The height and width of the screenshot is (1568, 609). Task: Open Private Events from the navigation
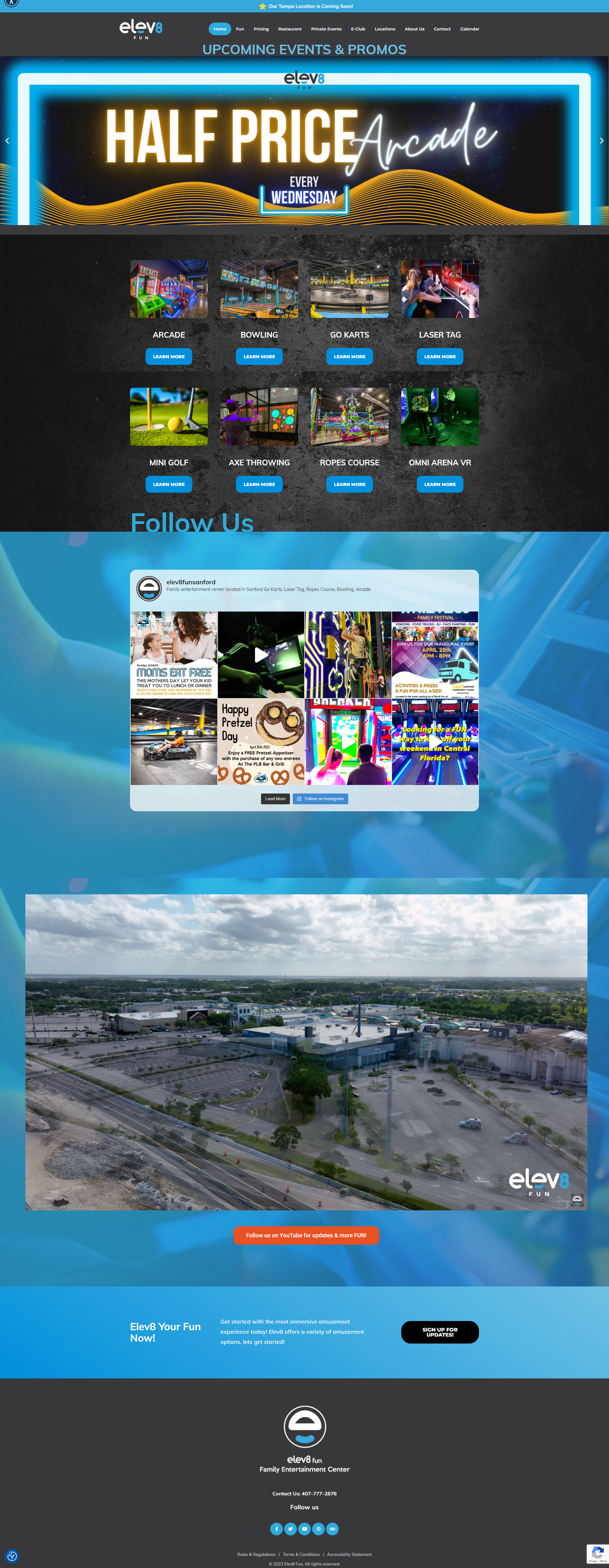[326, 29]
